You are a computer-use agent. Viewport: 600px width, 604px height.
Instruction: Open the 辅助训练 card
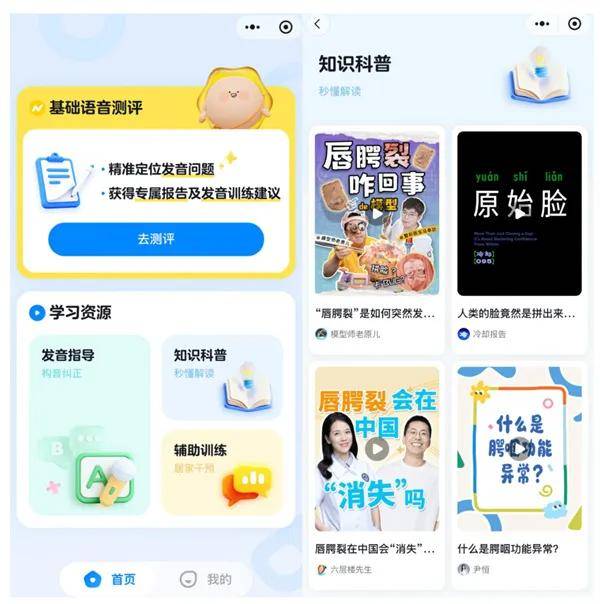click(222, 473)
